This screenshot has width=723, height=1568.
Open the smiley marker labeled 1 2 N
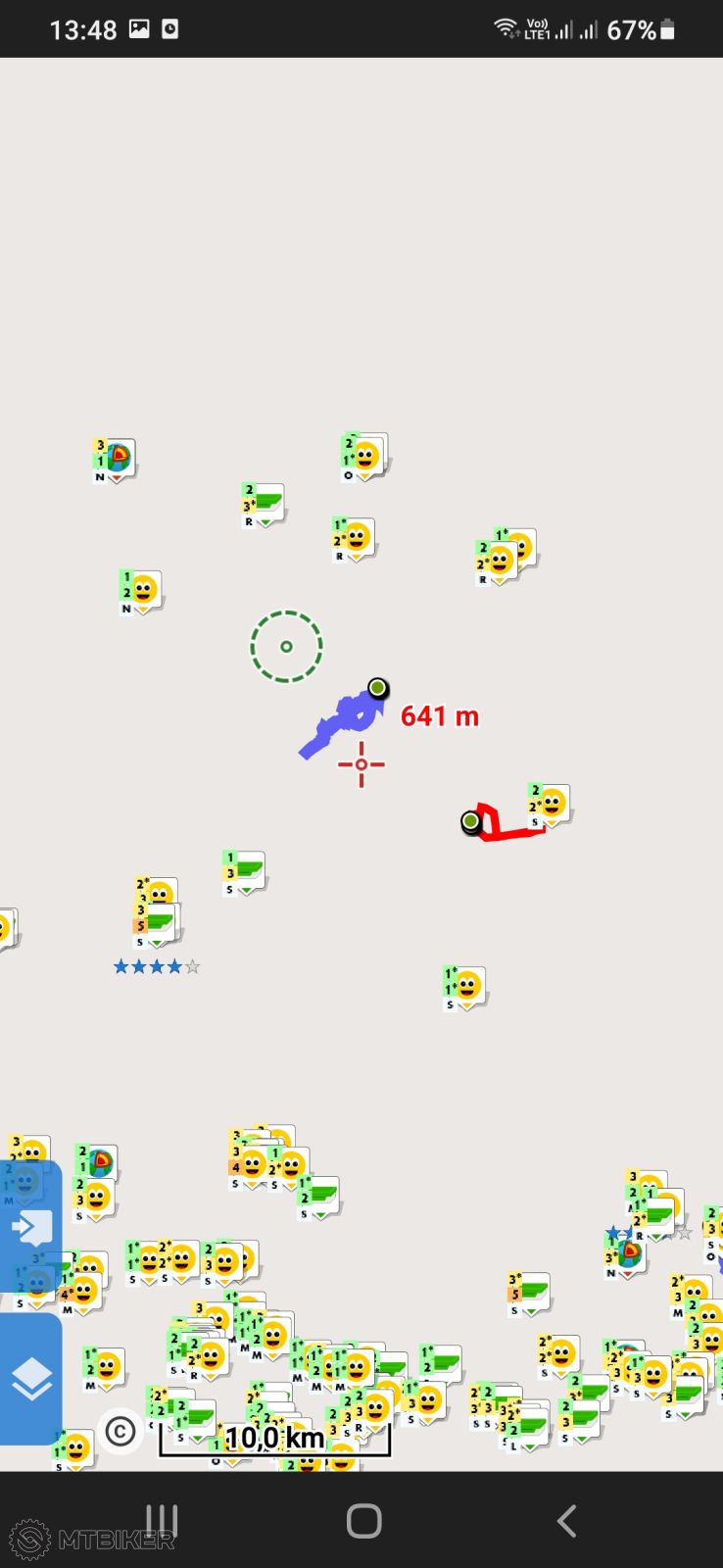[x=142, y=591]
